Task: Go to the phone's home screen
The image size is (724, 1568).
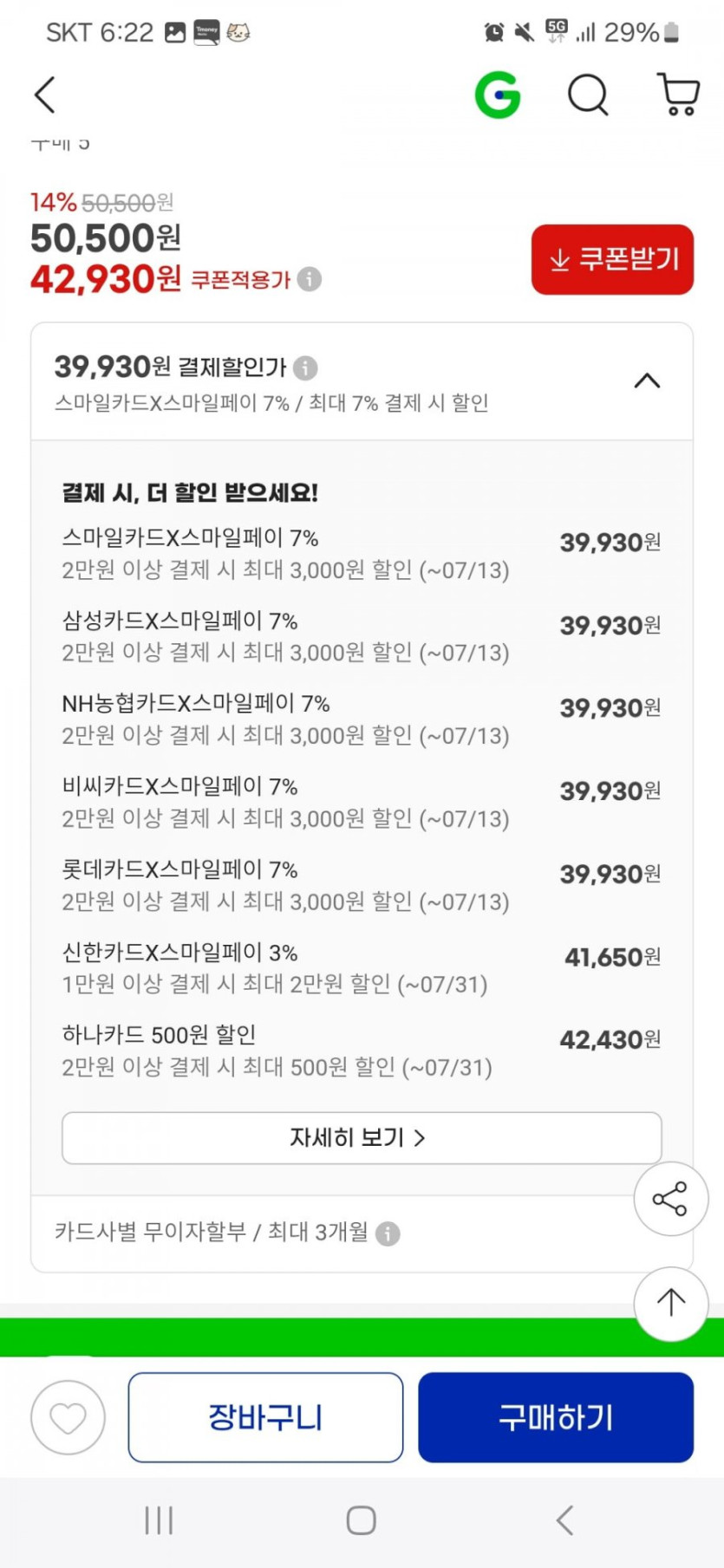Action: point(361,1520)
